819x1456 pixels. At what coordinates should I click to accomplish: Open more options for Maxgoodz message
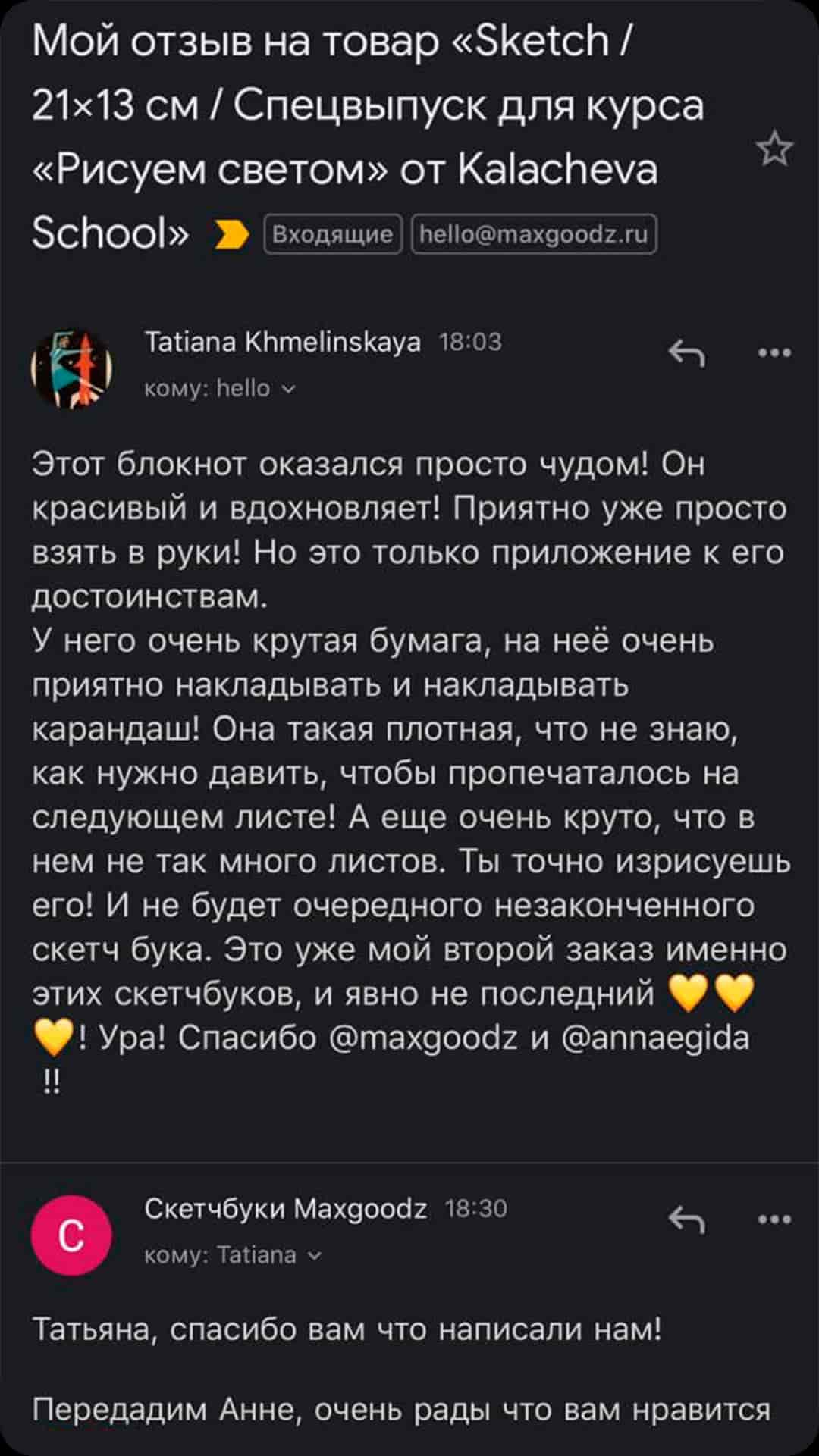pos(774,1220)
